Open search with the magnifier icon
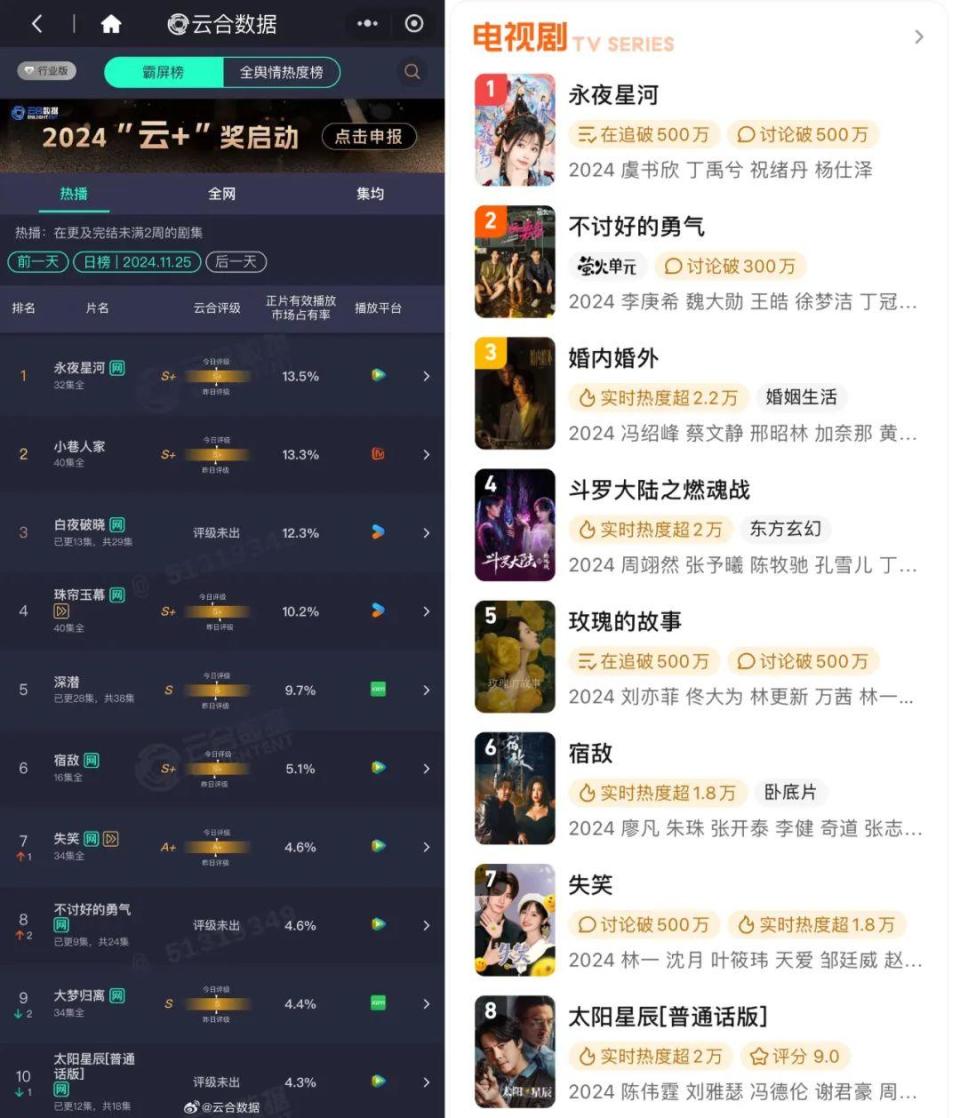The width and height of the screenshot is (960, 1118). (411, 71)
